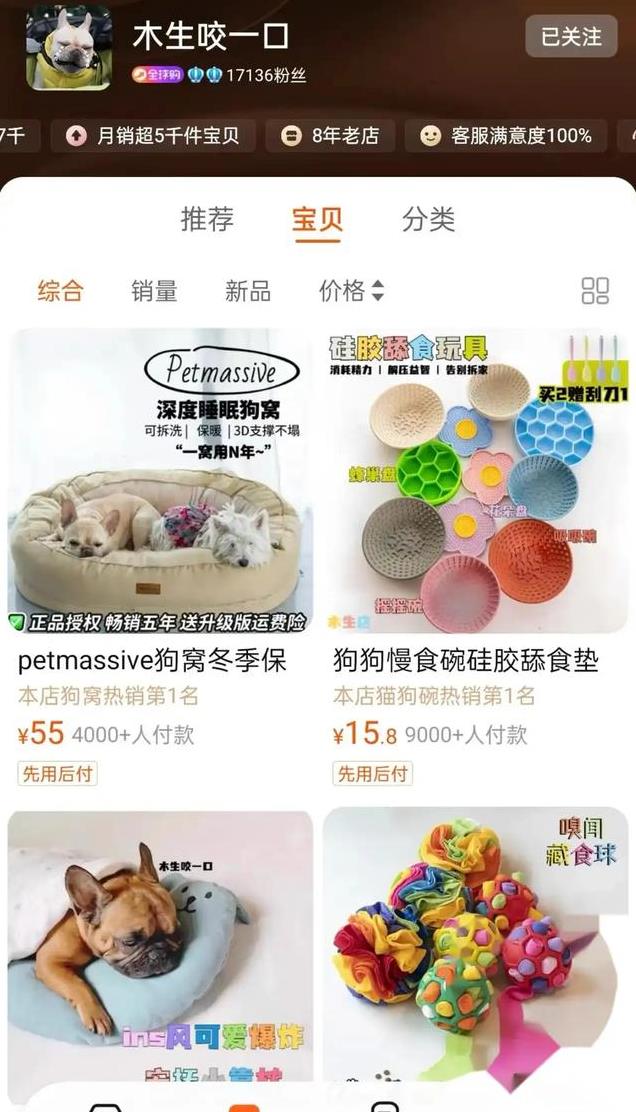636x1112 pixels.
Task: Switch to the 分类 tab
Action: click(x=428, y=219)
